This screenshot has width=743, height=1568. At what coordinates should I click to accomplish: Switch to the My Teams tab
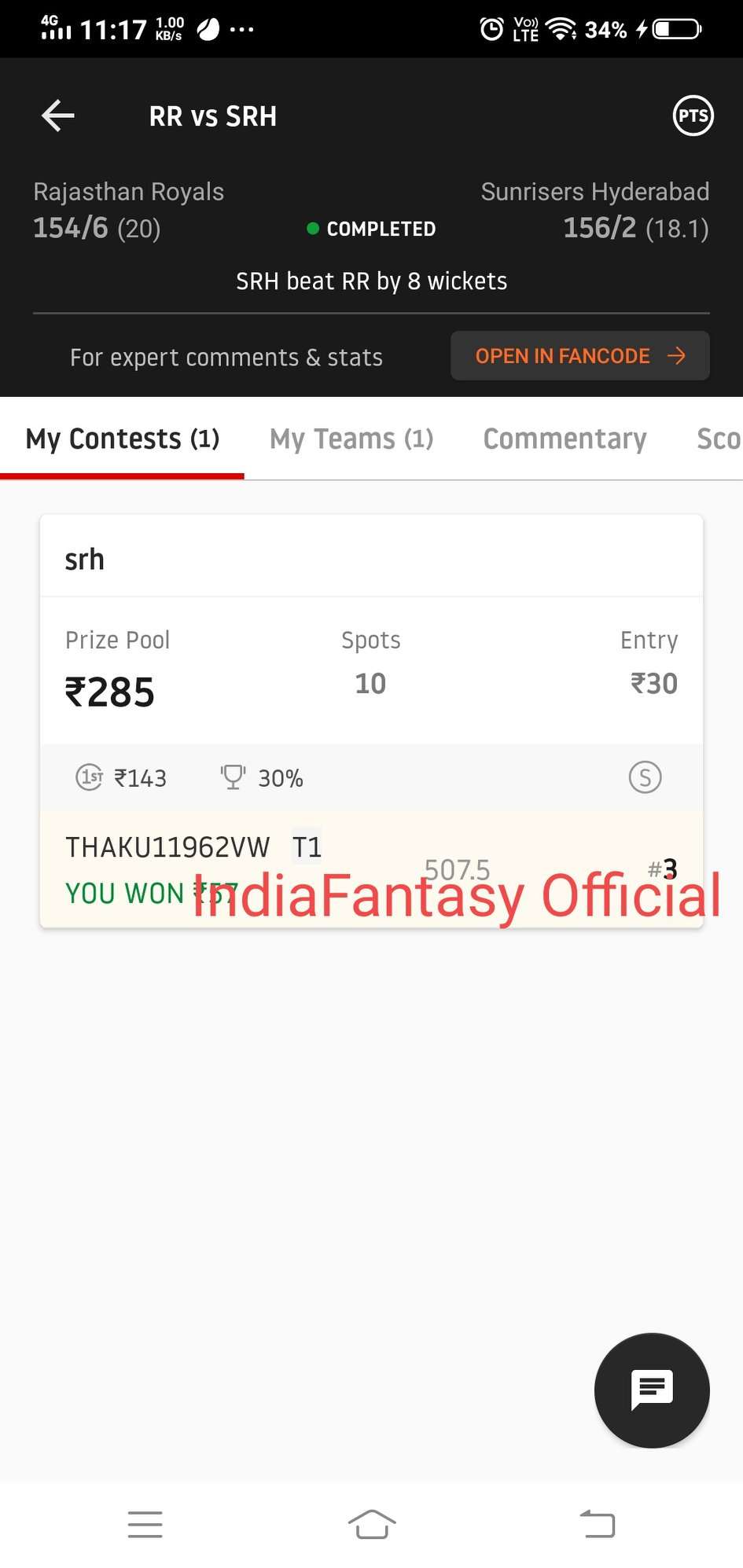[351, 439]
